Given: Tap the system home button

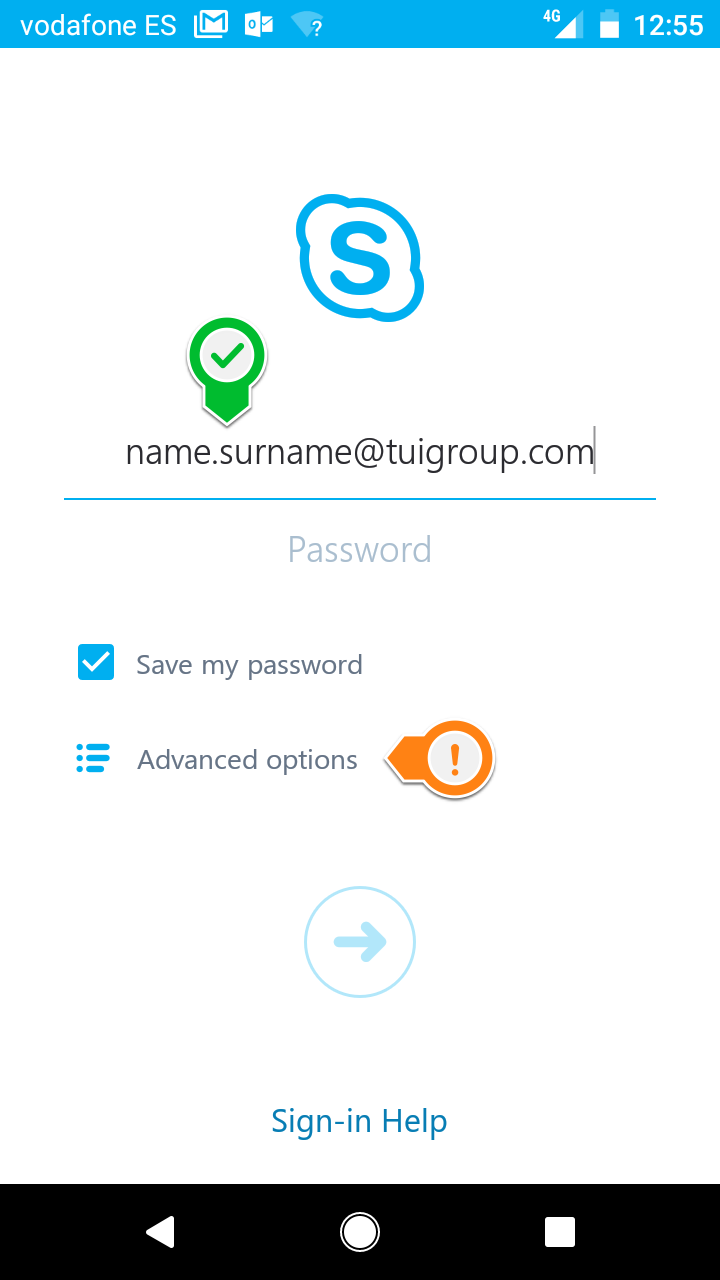Looking at the screenshot, I should (360, 1232).
